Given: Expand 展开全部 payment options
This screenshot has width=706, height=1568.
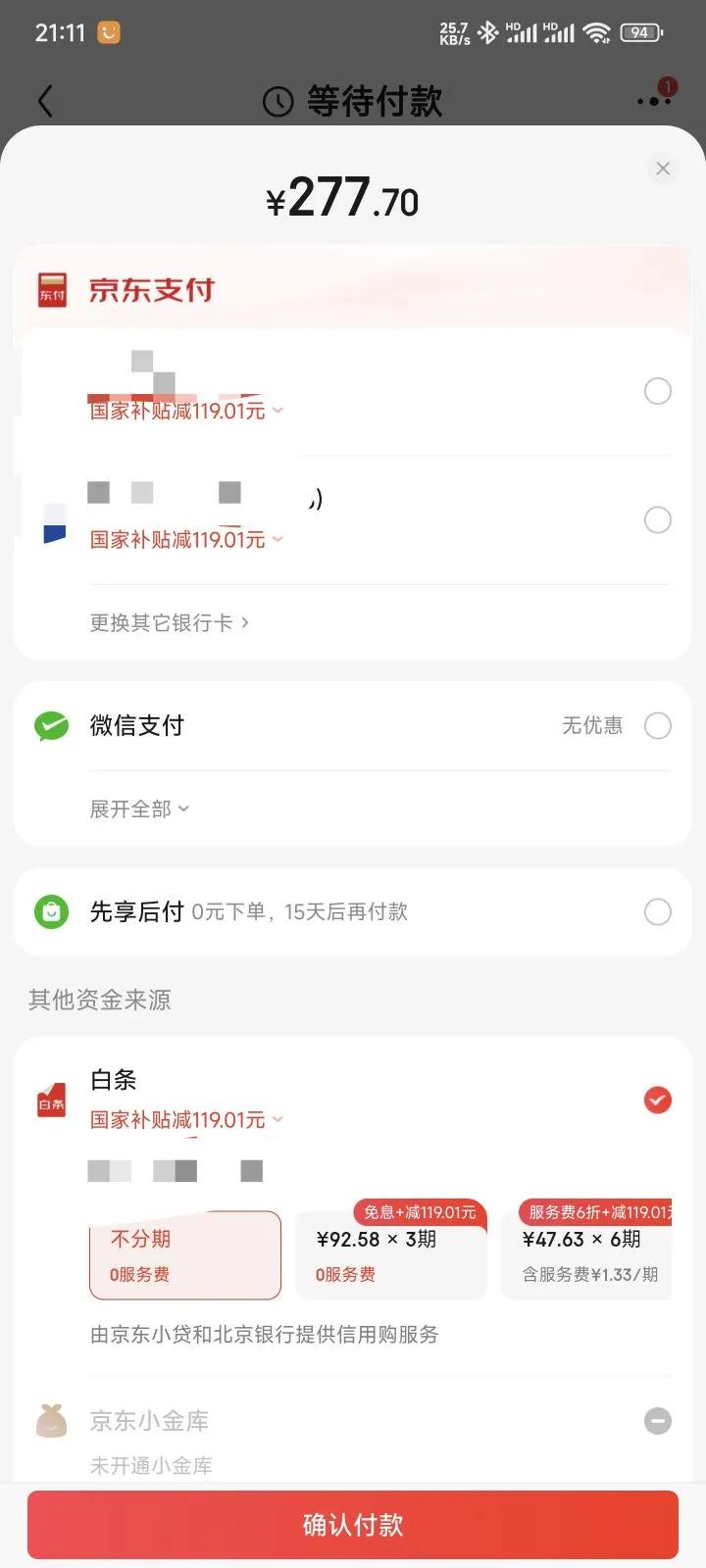Looking at the screenshot, I should click(x=139, y=809).
